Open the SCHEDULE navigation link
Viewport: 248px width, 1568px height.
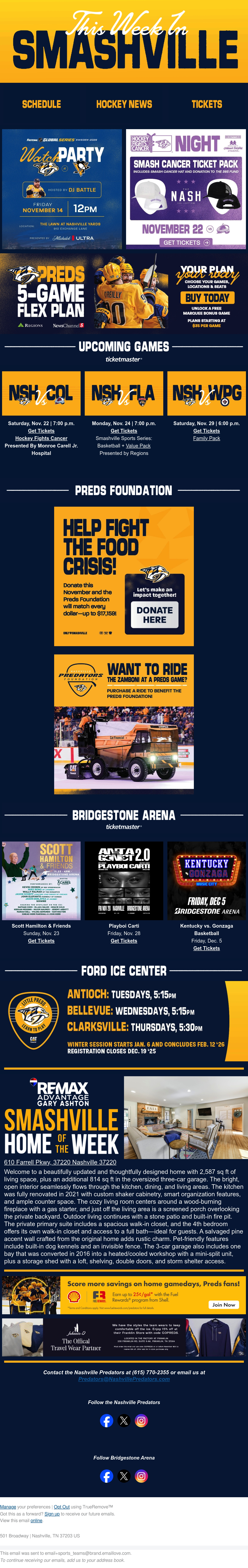[x=41, y=104]
